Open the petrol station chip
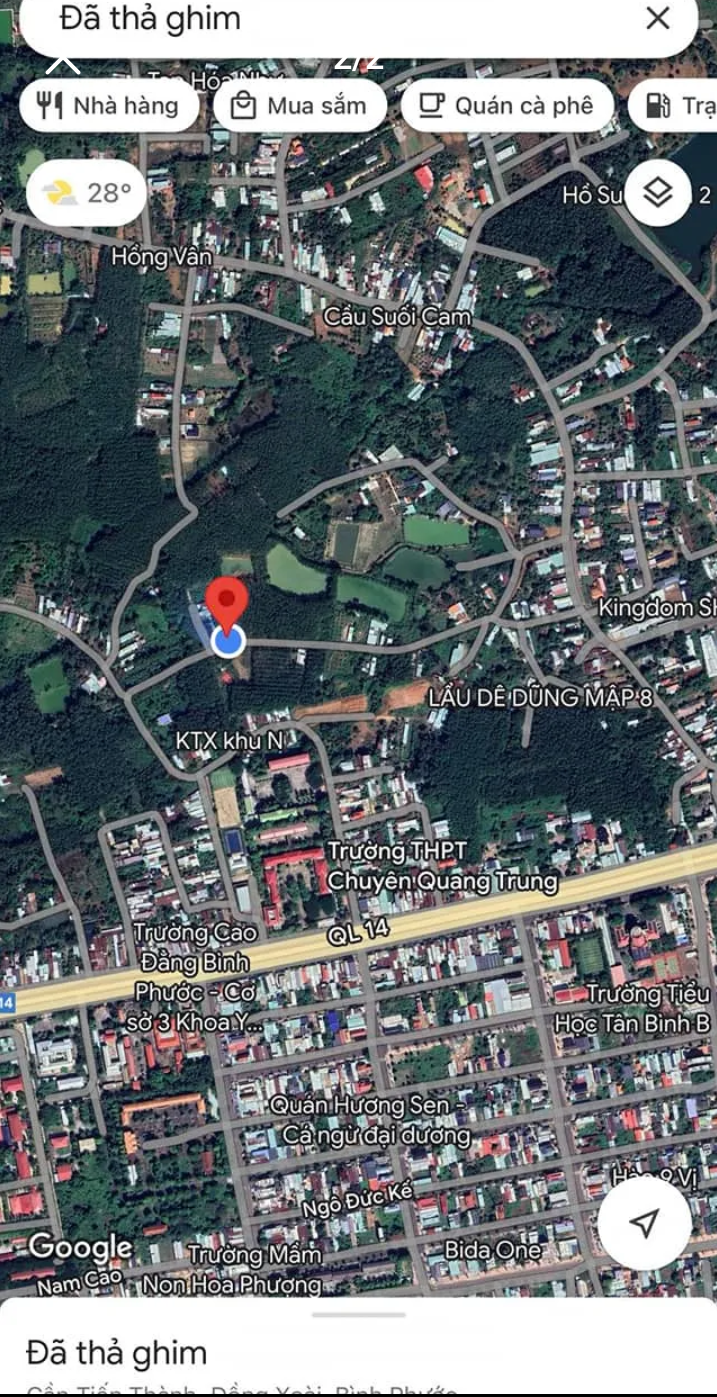717x1397 pixels. point(675,106)
